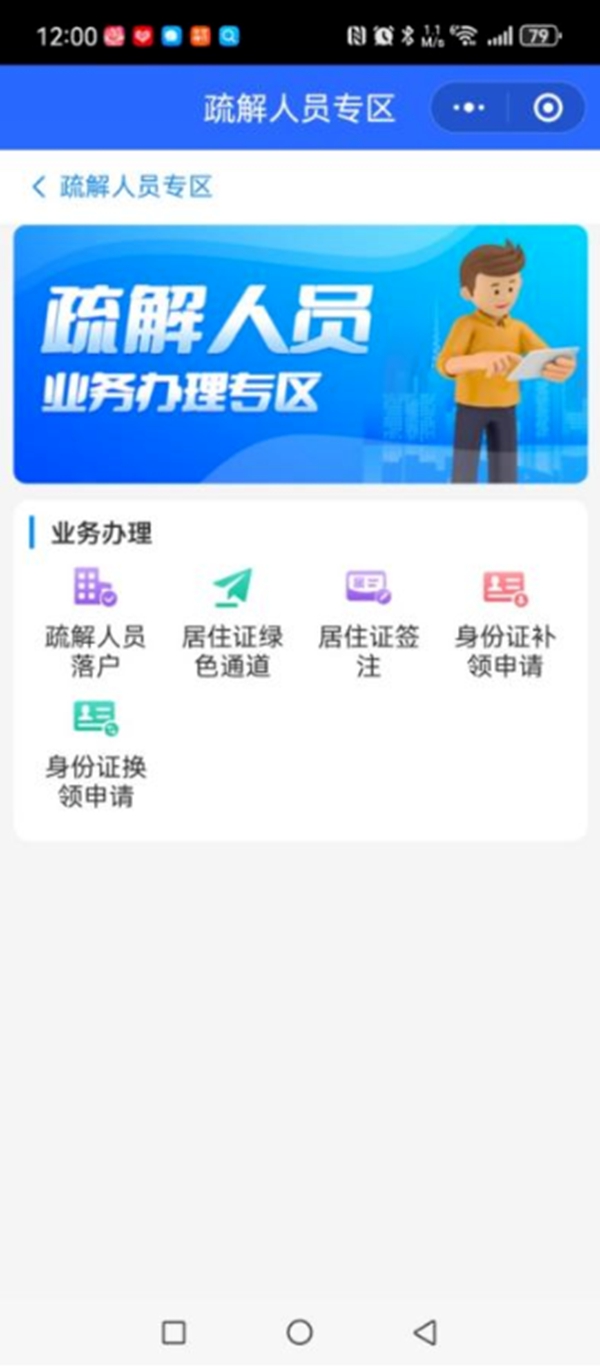Open the mini program more options menu
The image size is (600, 1367).
(468, 108)
